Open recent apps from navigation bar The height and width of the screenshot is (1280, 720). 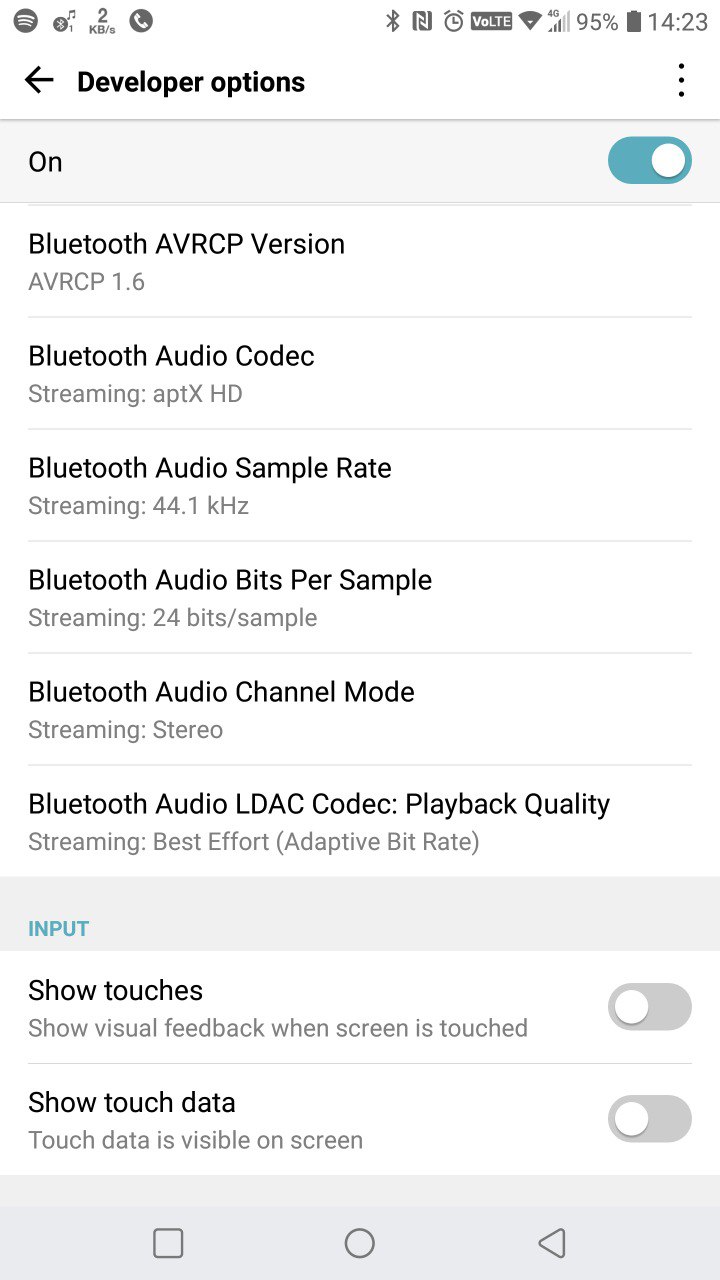click(168, 1243)
